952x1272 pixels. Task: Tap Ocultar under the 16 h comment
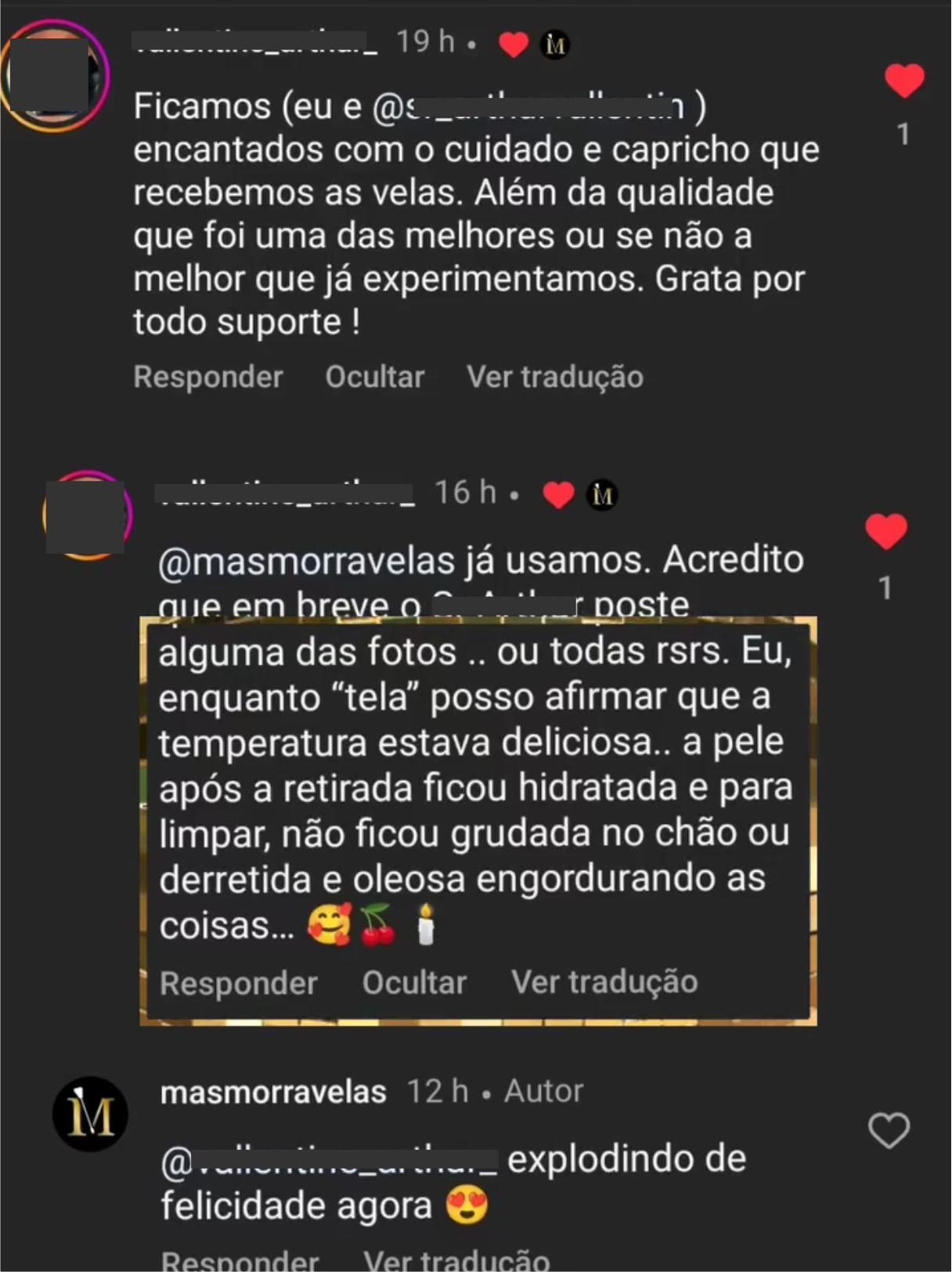414,982
